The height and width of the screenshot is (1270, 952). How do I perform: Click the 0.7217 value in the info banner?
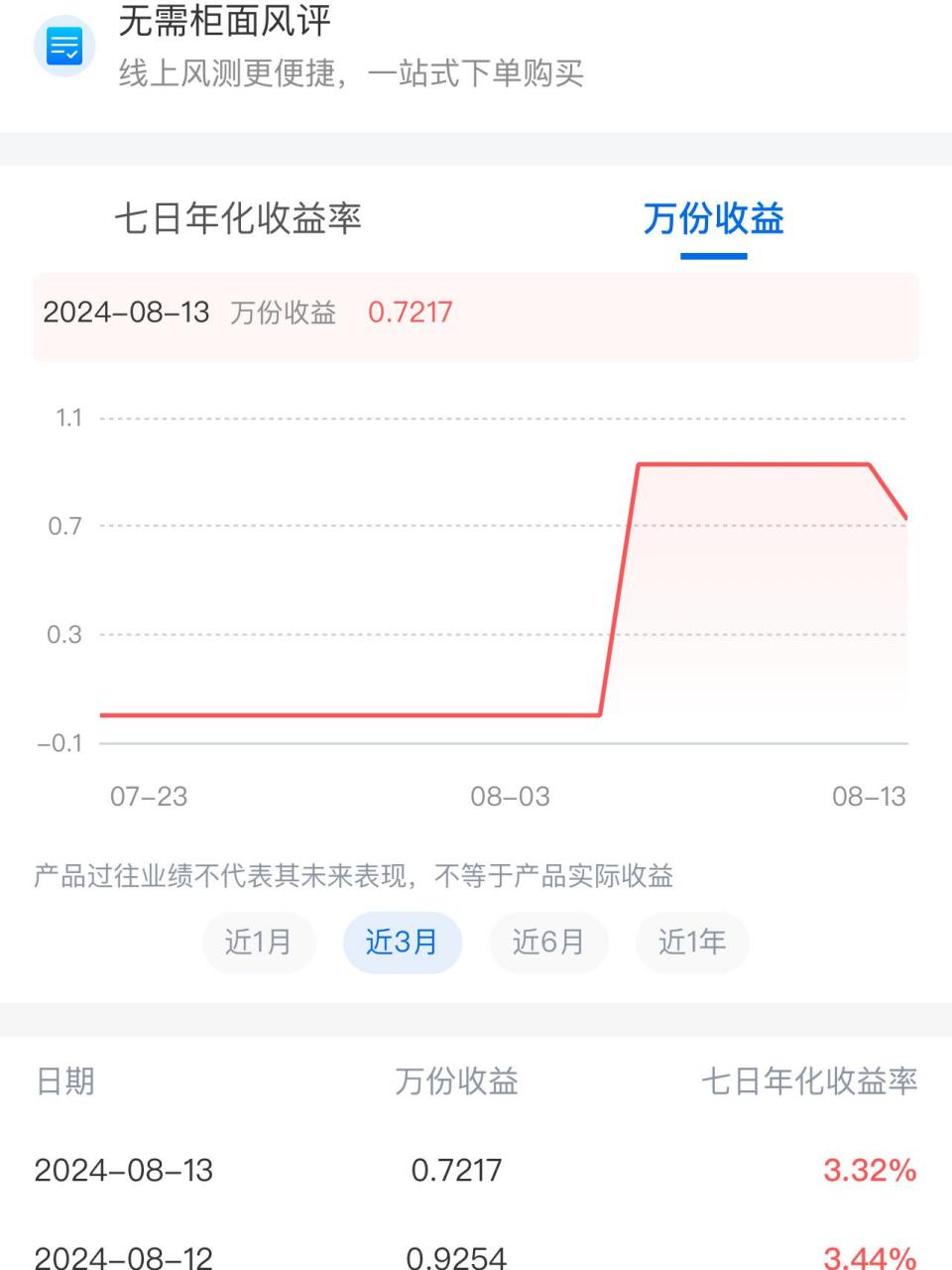(409, 312)
